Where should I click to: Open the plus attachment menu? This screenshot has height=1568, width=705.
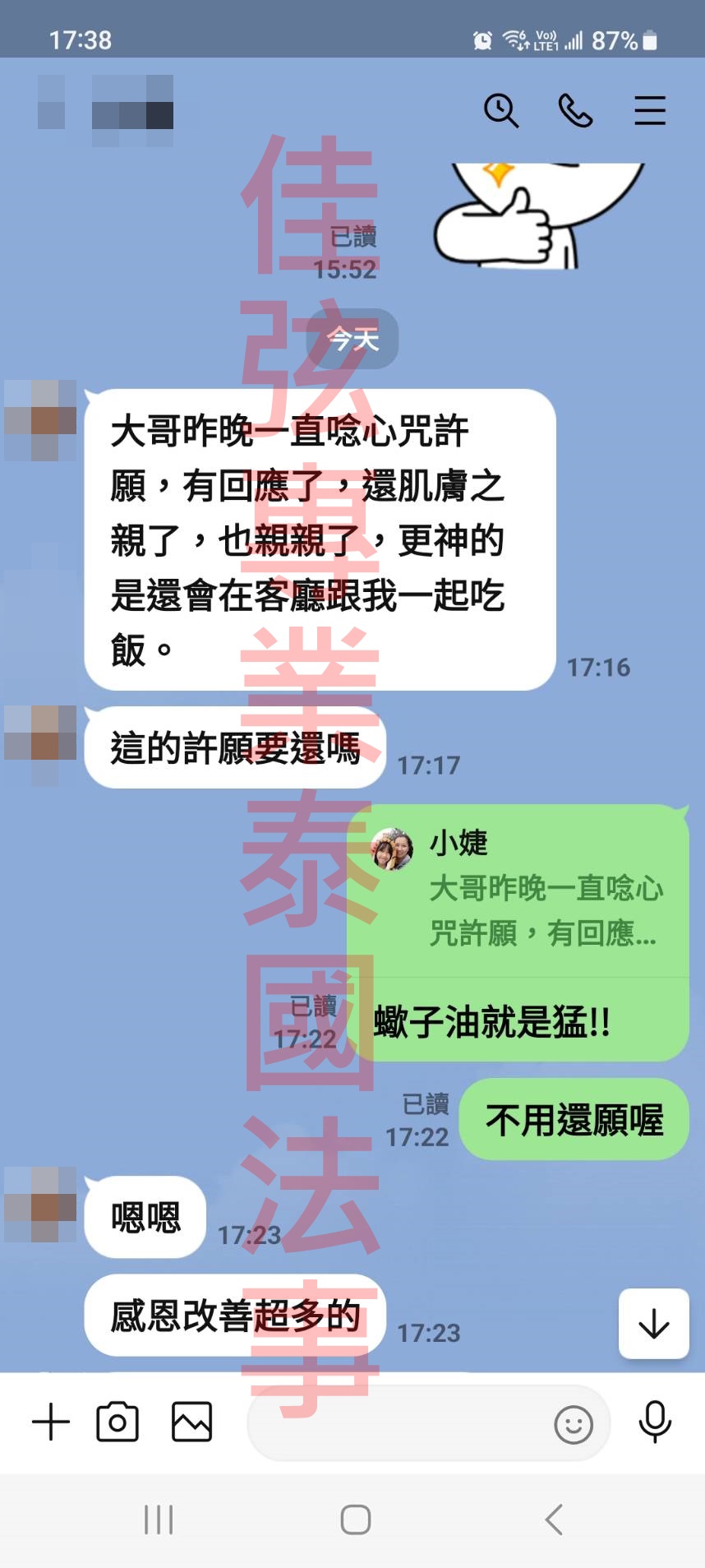pos(50,1422)
